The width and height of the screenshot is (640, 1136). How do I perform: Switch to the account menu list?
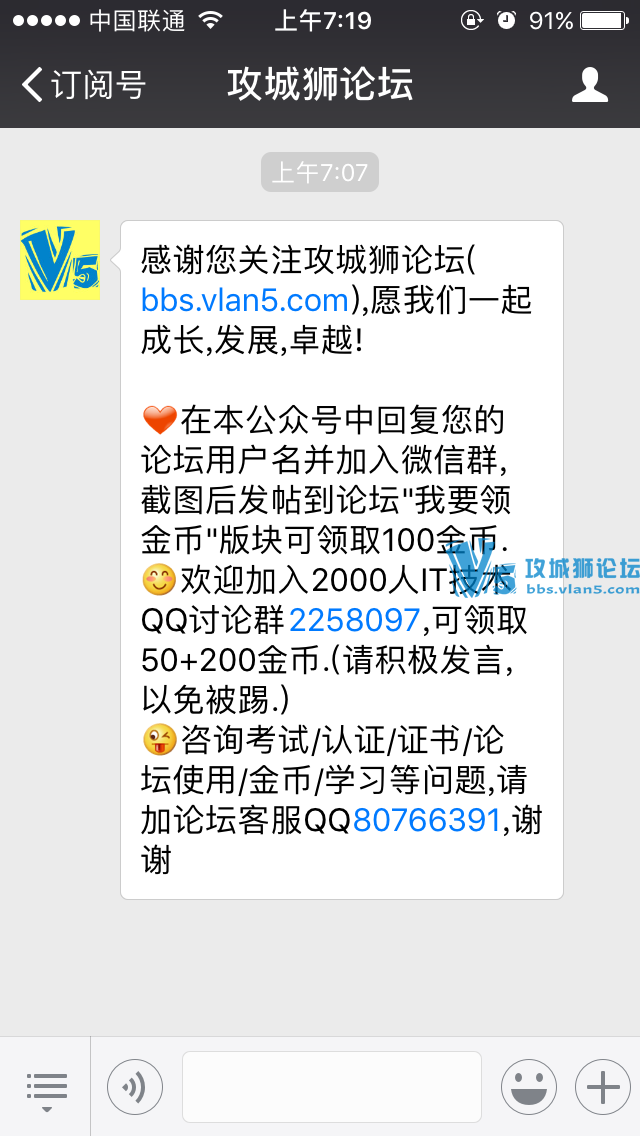(x=46, y=1086)
